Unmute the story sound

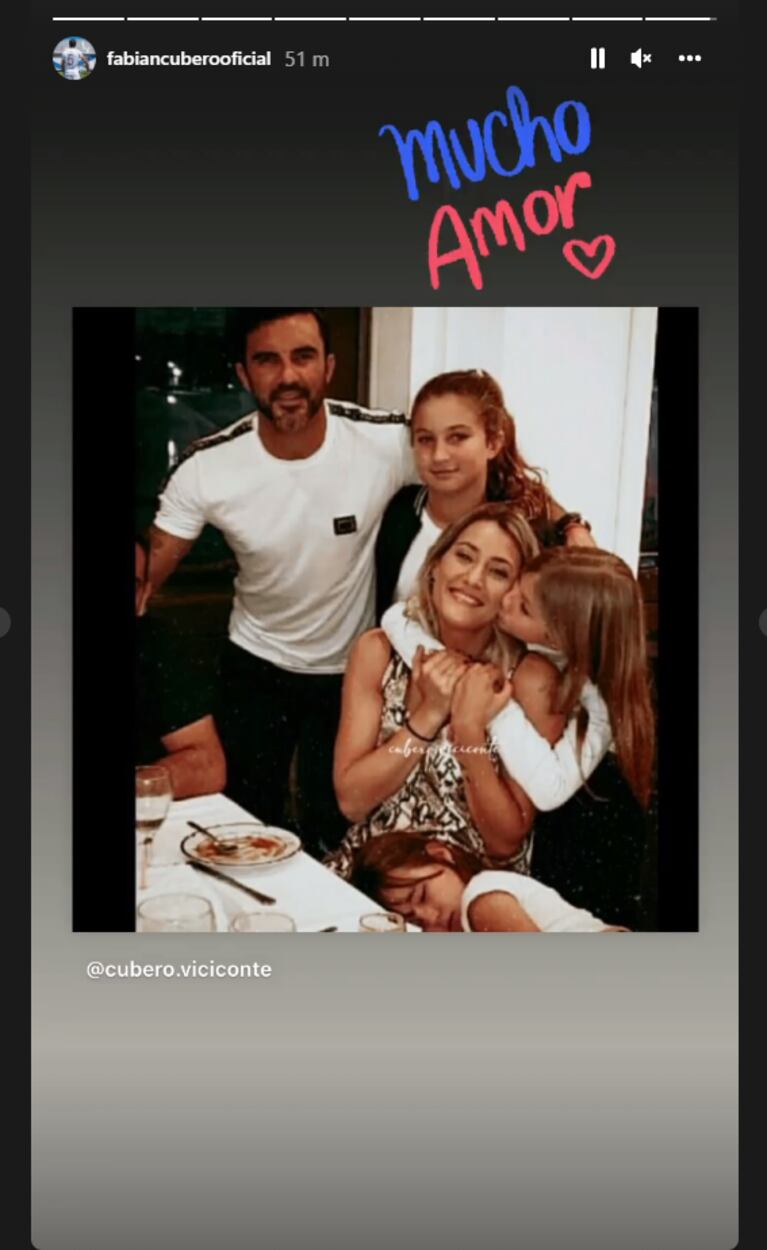pyautogui.click(x=641, y=59)
